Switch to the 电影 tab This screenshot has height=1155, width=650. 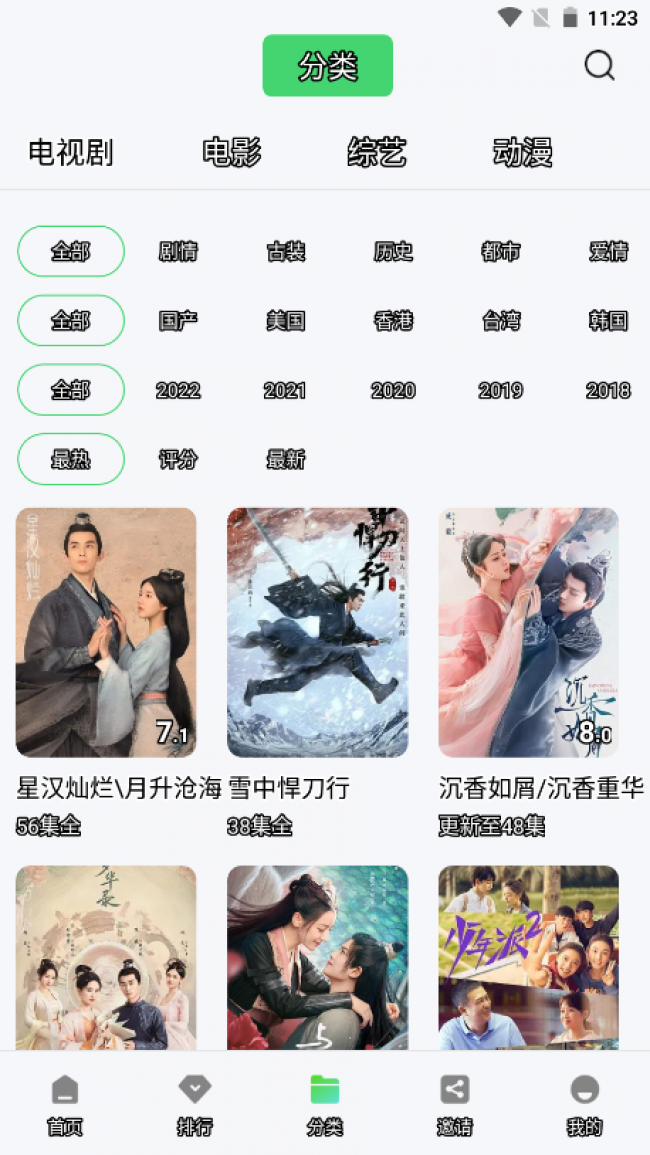[232, 153]
